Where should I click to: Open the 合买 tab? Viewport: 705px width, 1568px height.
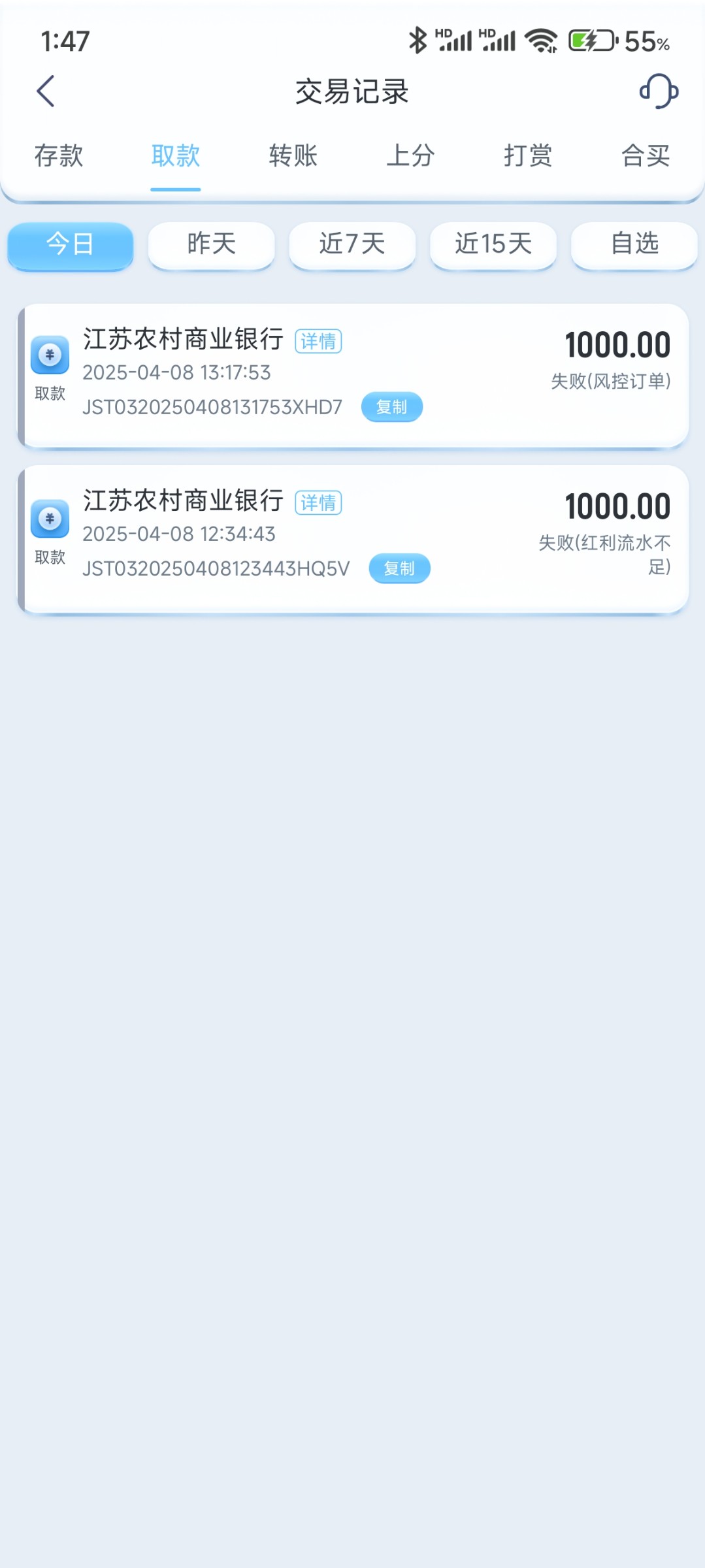tap(646, 156)
